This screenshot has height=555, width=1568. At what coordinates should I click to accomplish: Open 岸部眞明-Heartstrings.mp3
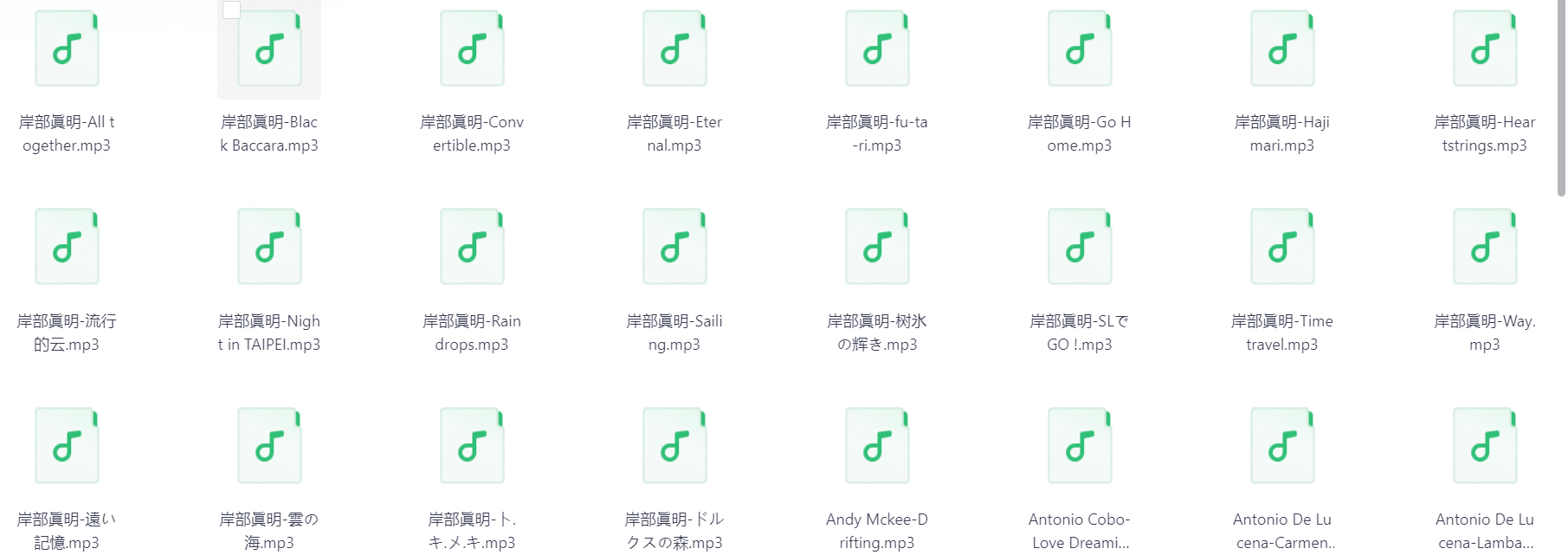1485,49
